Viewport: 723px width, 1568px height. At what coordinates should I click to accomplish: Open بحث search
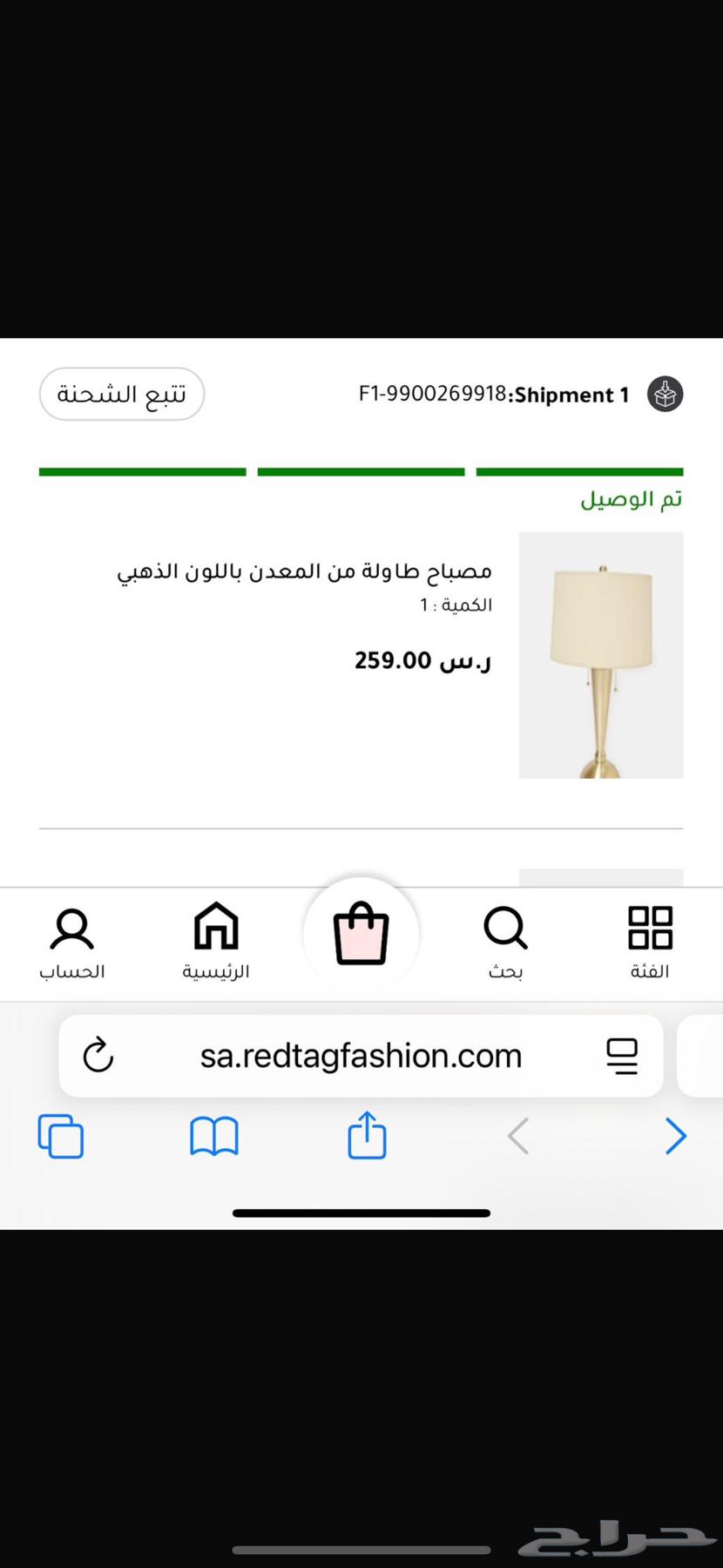pyautogui.click(x=505, y=943)
